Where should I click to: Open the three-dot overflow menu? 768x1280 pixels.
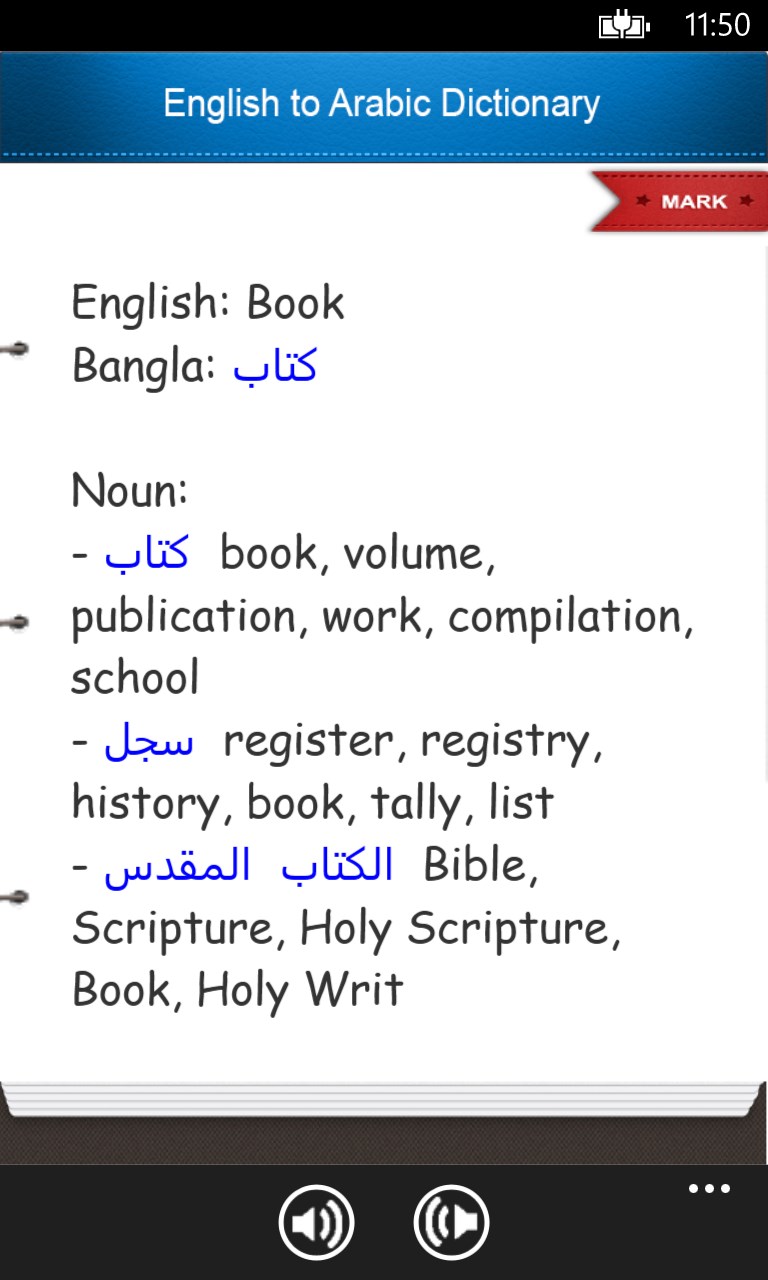pos(709,1189)
